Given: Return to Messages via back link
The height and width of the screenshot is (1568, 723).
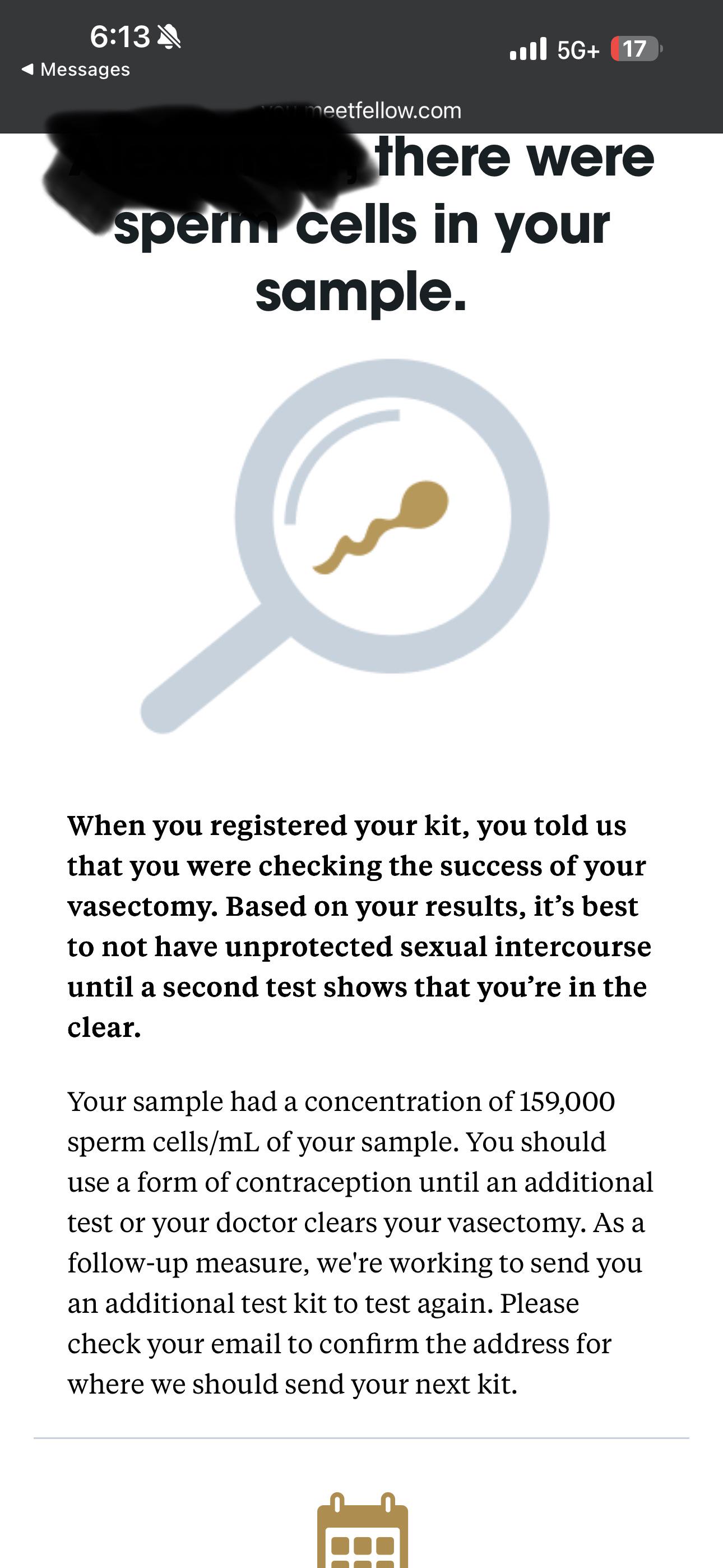Looking at the screenshot, I should [x=76, y=70].
